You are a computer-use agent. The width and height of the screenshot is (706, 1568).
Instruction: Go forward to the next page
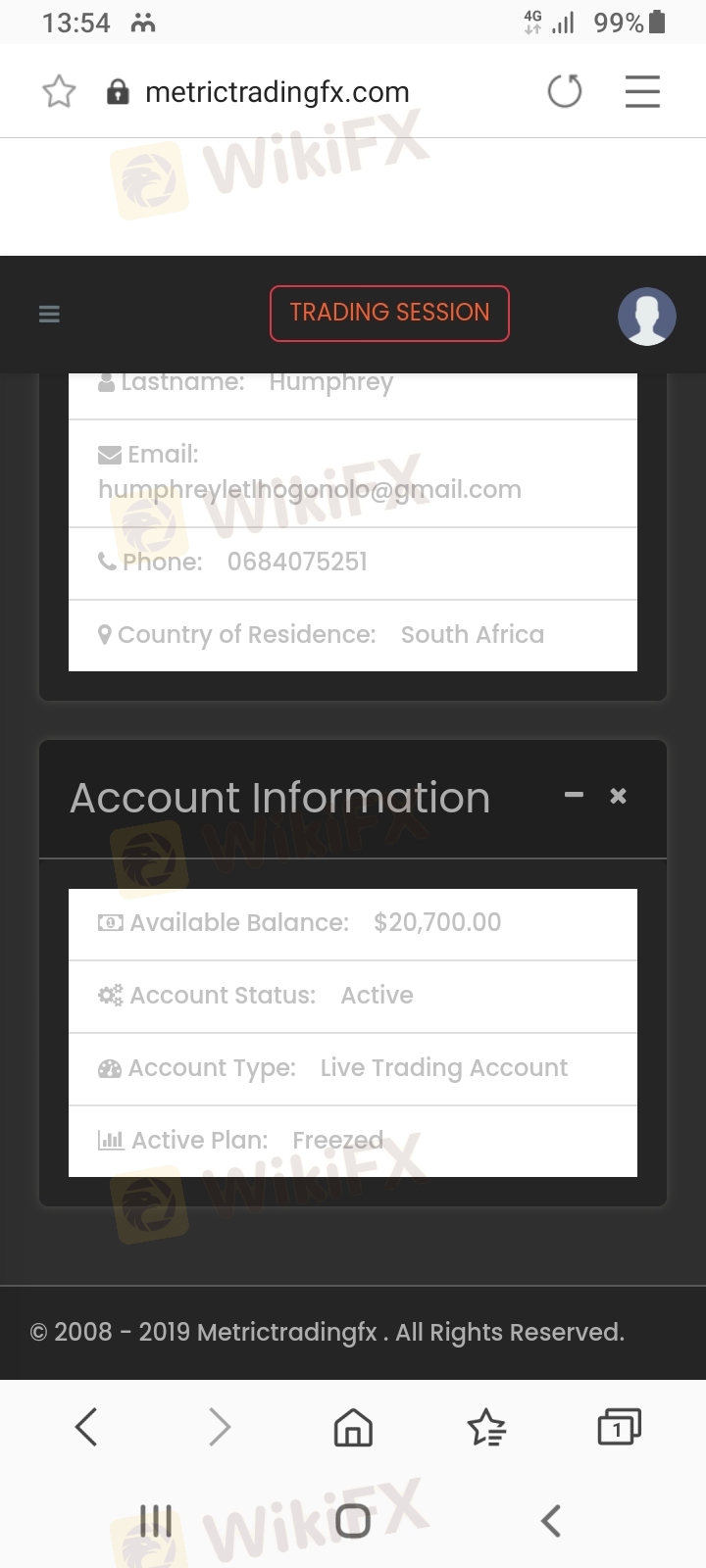pyautogui.click(x=220, y=1427)
